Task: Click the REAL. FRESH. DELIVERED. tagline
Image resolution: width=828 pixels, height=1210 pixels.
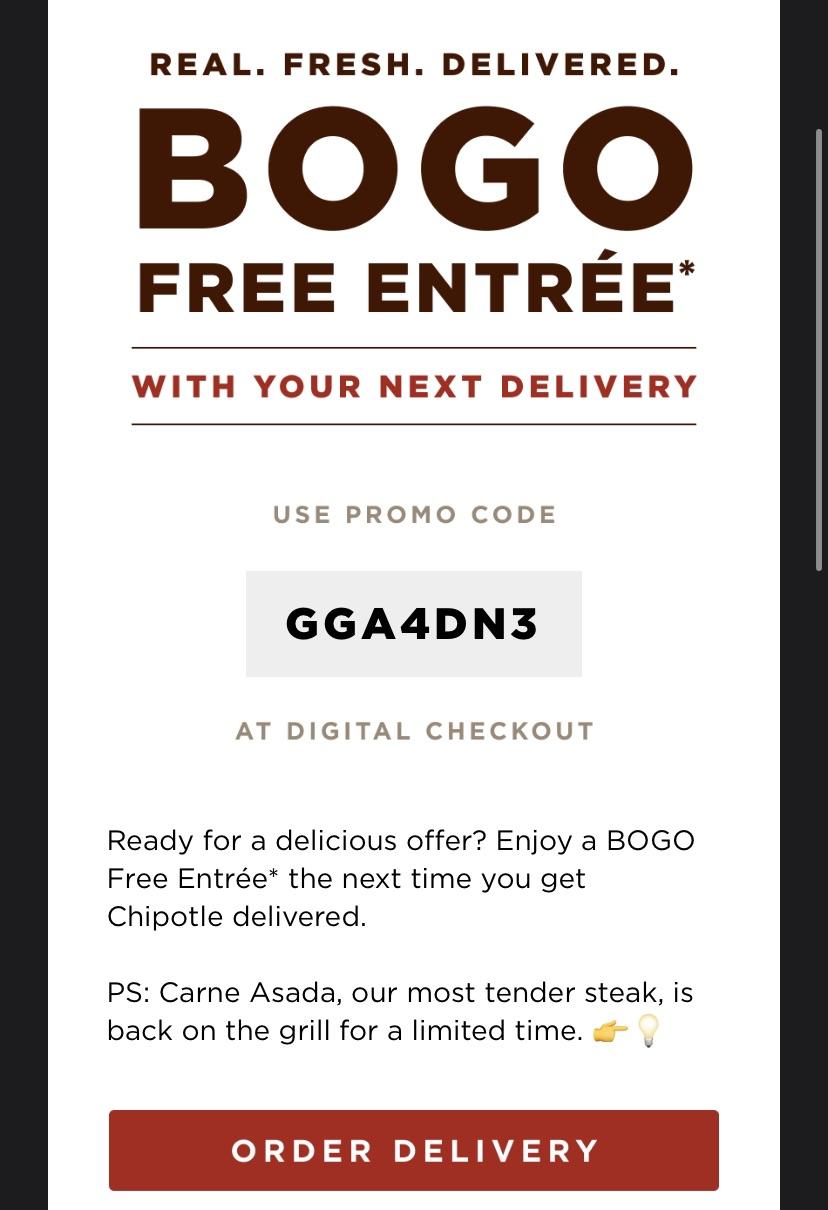Action: (414, 65)
